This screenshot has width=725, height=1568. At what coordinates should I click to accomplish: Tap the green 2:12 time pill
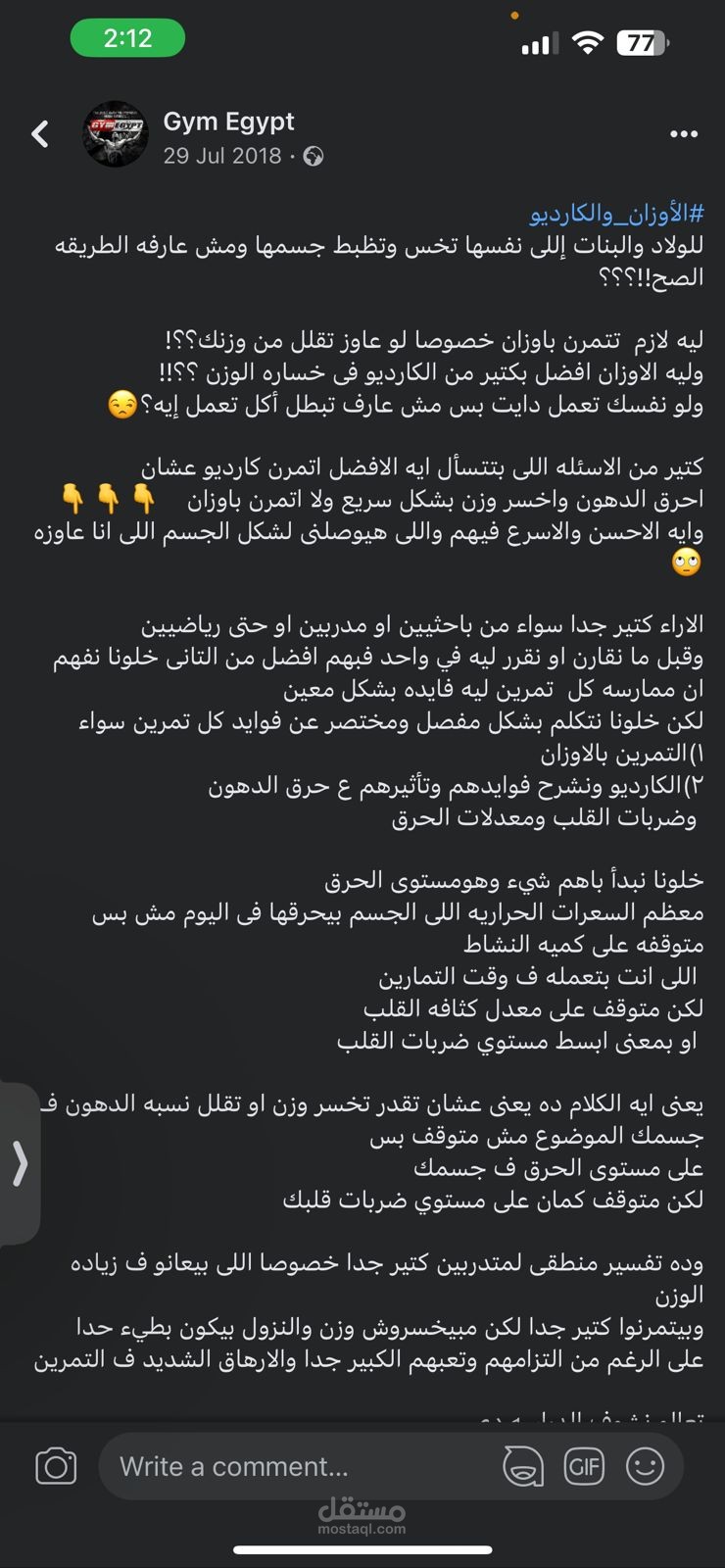[x=128, y=37]
